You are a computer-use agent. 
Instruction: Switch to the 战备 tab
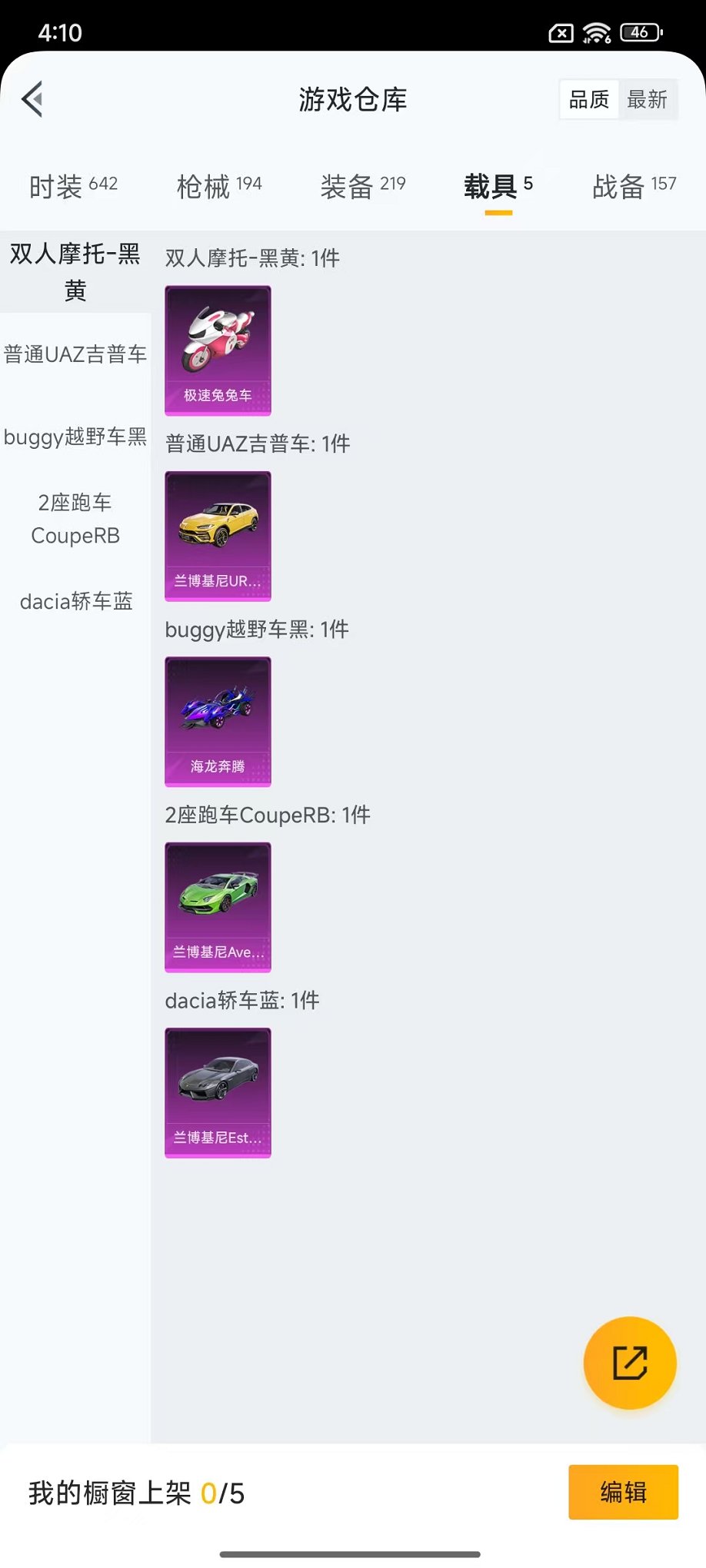pyautogui.click(x=634, y=186)
